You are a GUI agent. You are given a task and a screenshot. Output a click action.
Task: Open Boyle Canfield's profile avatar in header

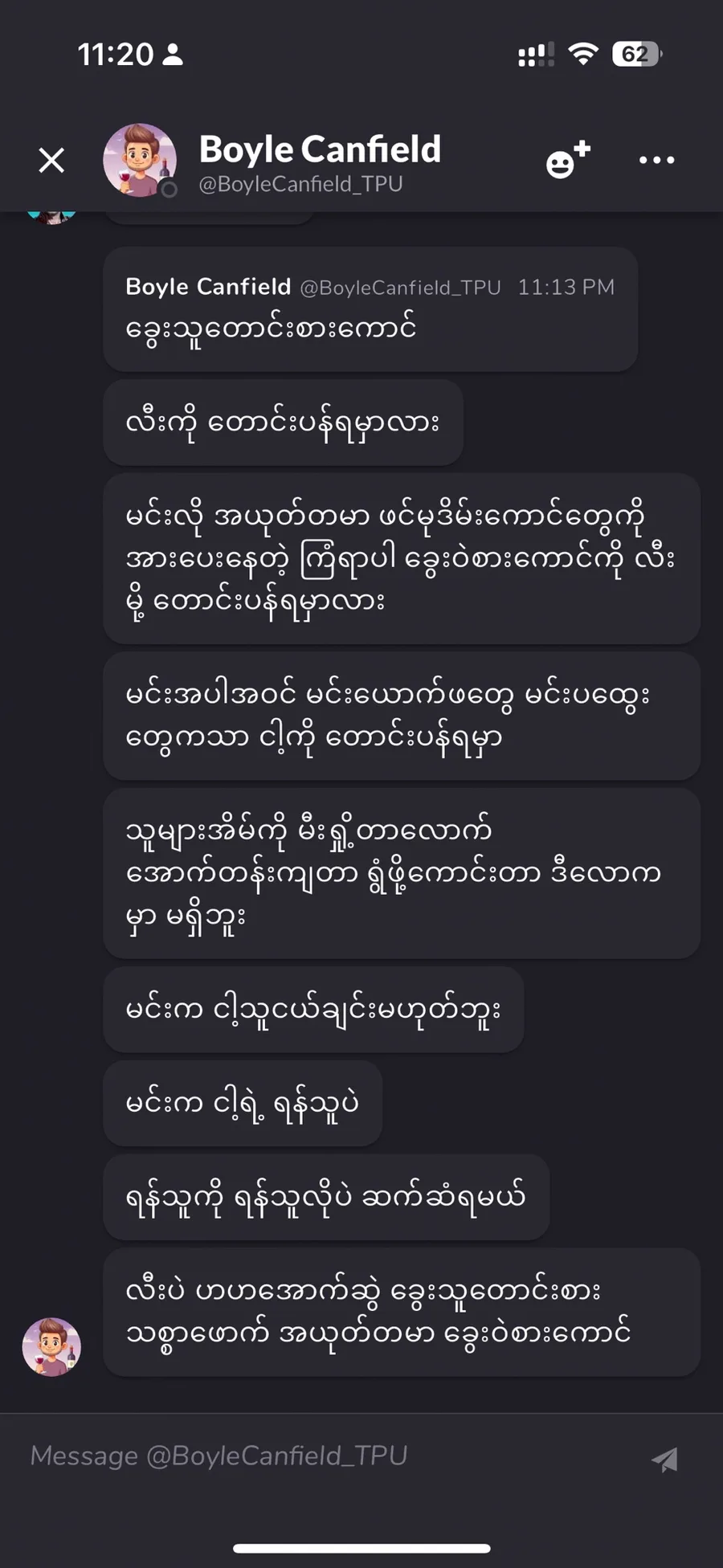[x=140, y=160]
